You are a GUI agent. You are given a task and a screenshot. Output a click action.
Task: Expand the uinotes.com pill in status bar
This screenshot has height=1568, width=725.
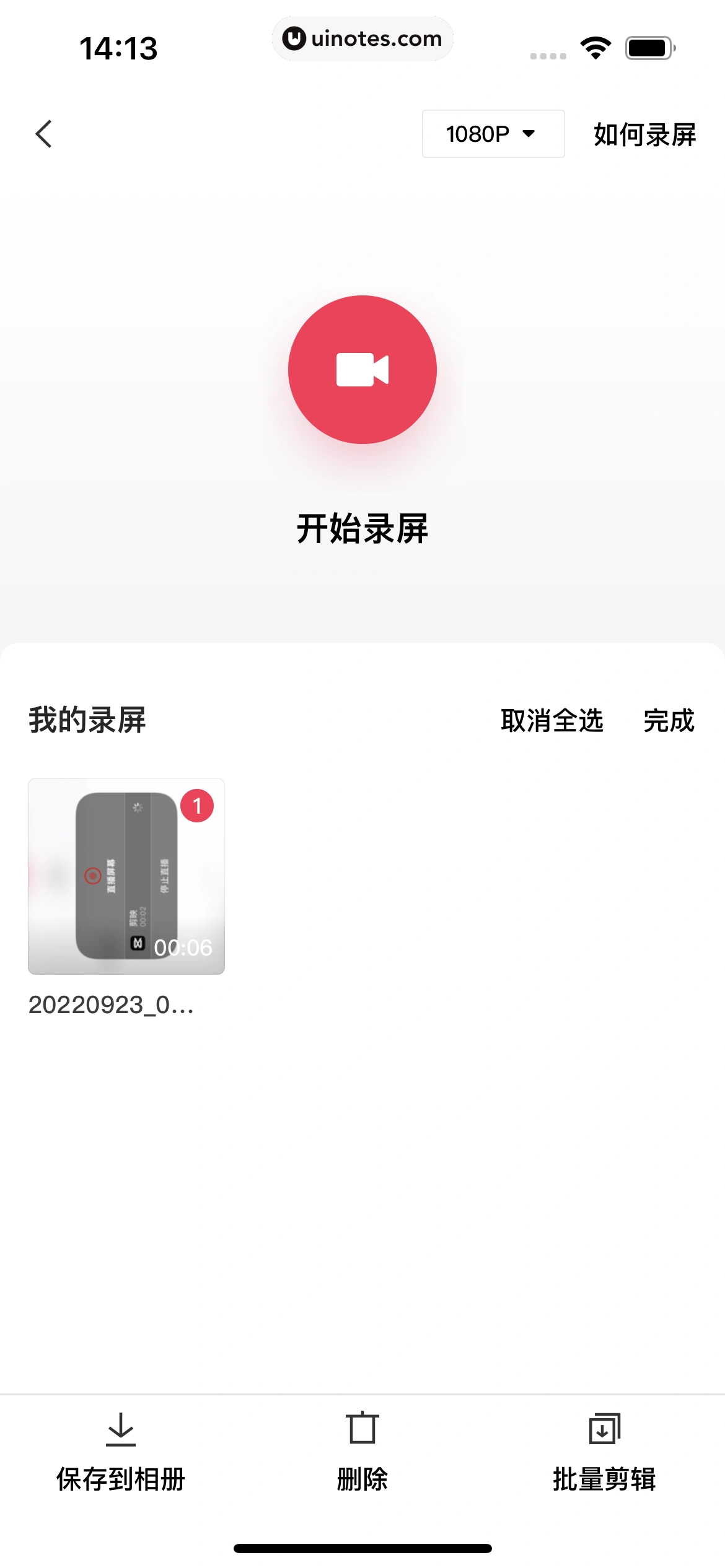pos(362,38)
